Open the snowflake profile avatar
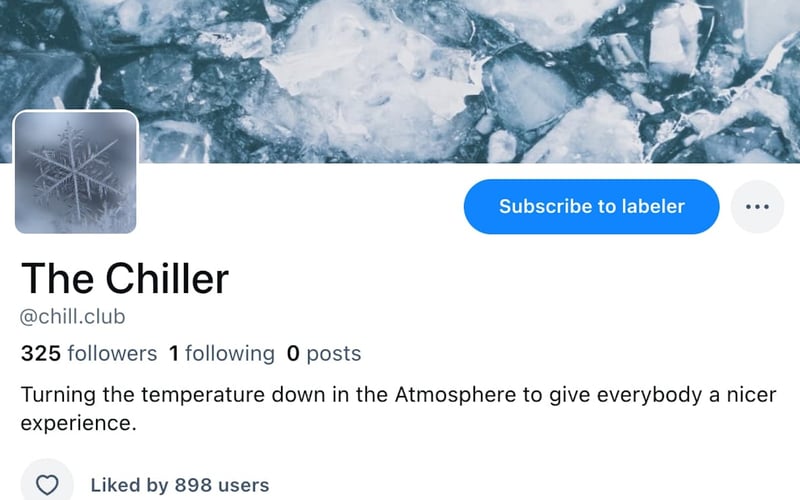 click(x=76, y=172)
